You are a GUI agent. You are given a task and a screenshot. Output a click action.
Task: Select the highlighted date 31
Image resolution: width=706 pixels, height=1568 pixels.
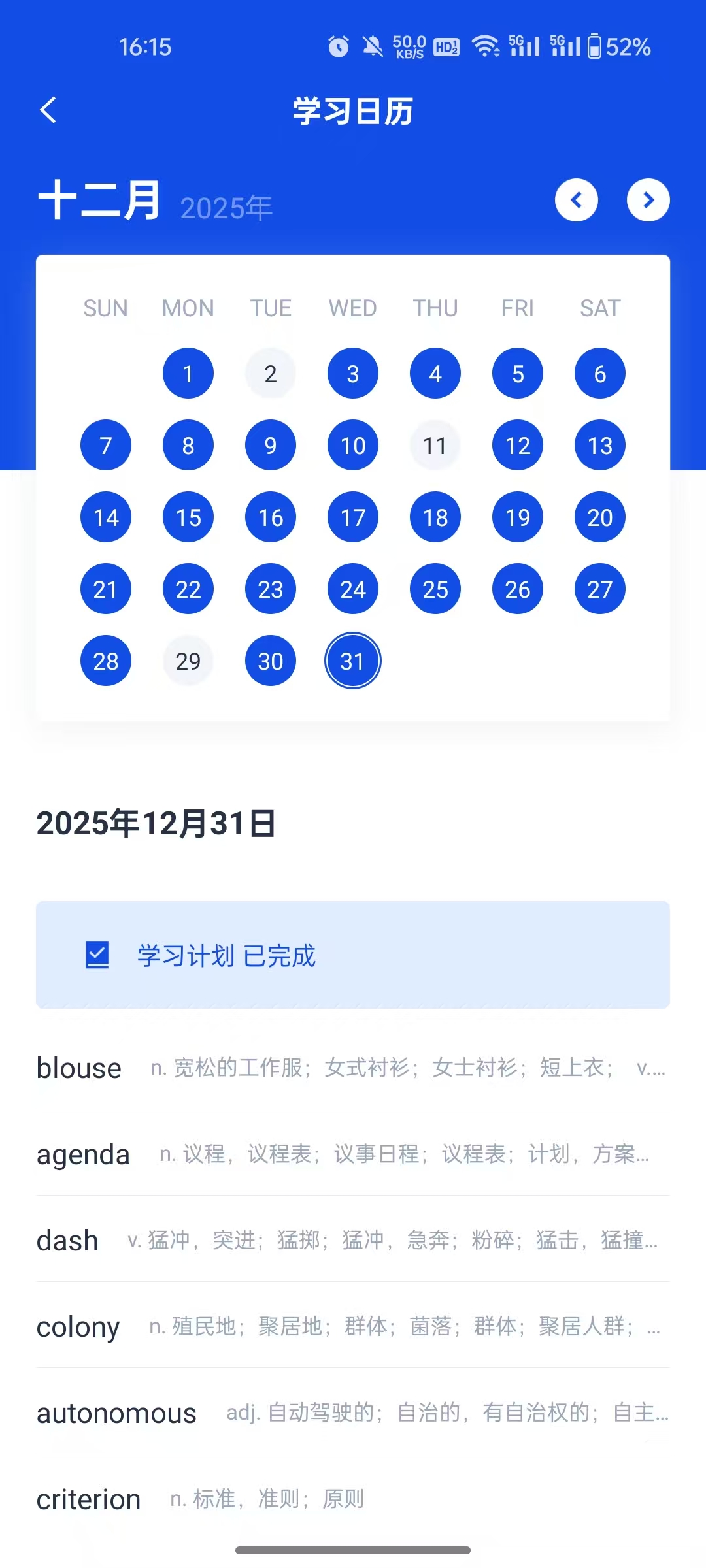tap(352, 661)
